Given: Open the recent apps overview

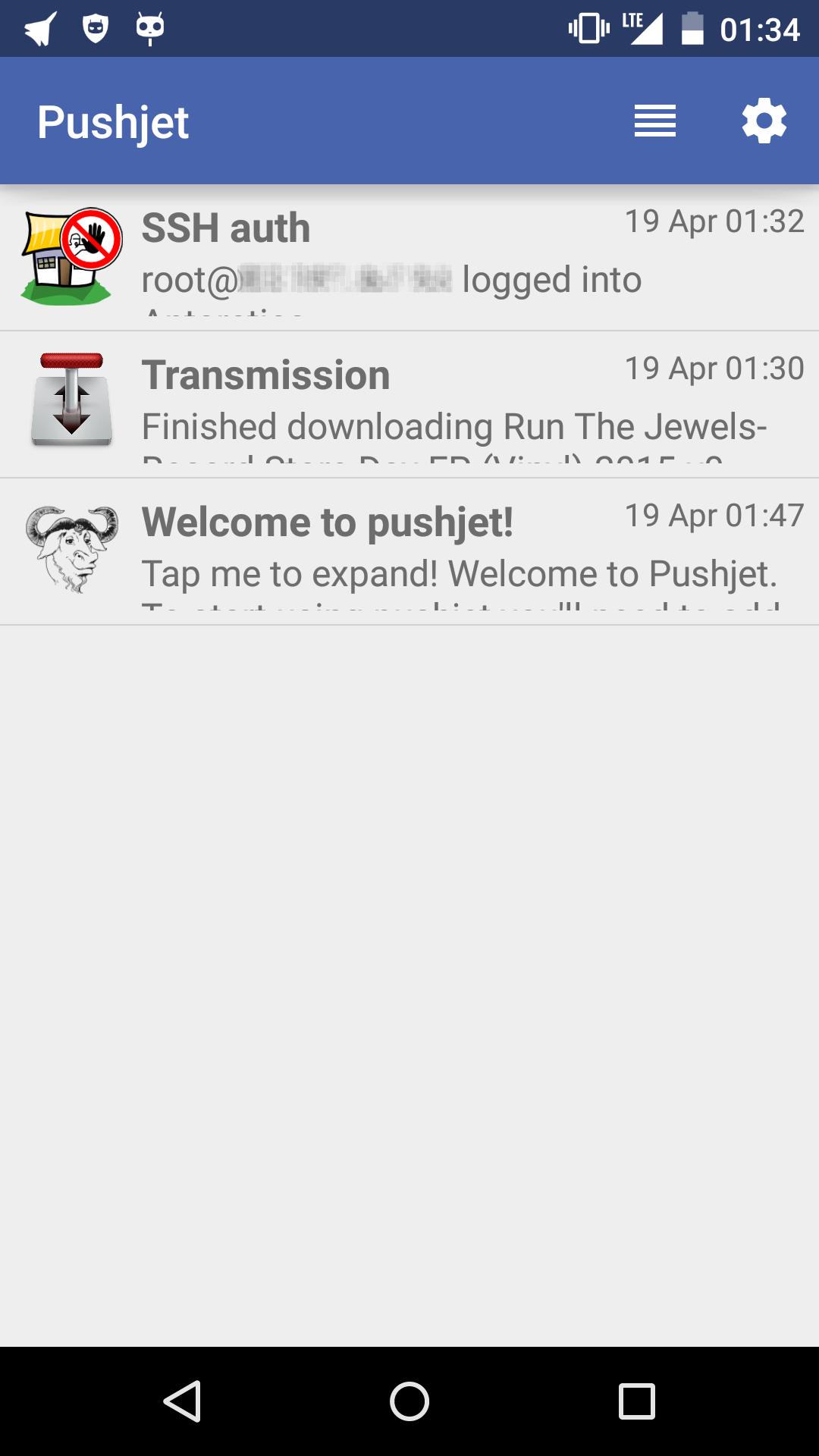Looking at the screenshot, I should tap(636, 1401).
